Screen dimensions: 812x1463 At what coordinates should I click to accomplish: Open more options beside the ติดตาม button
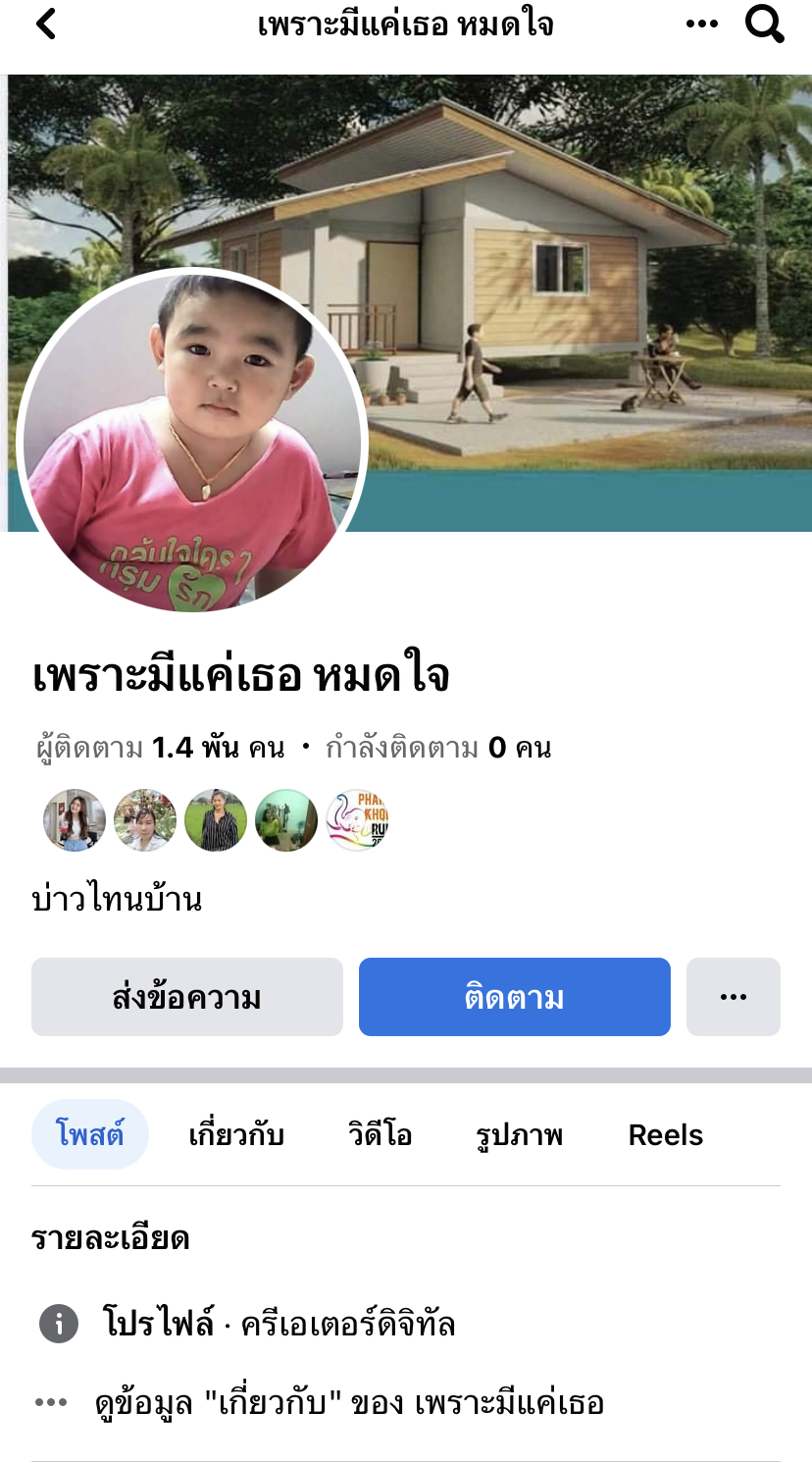pos(733,997)
